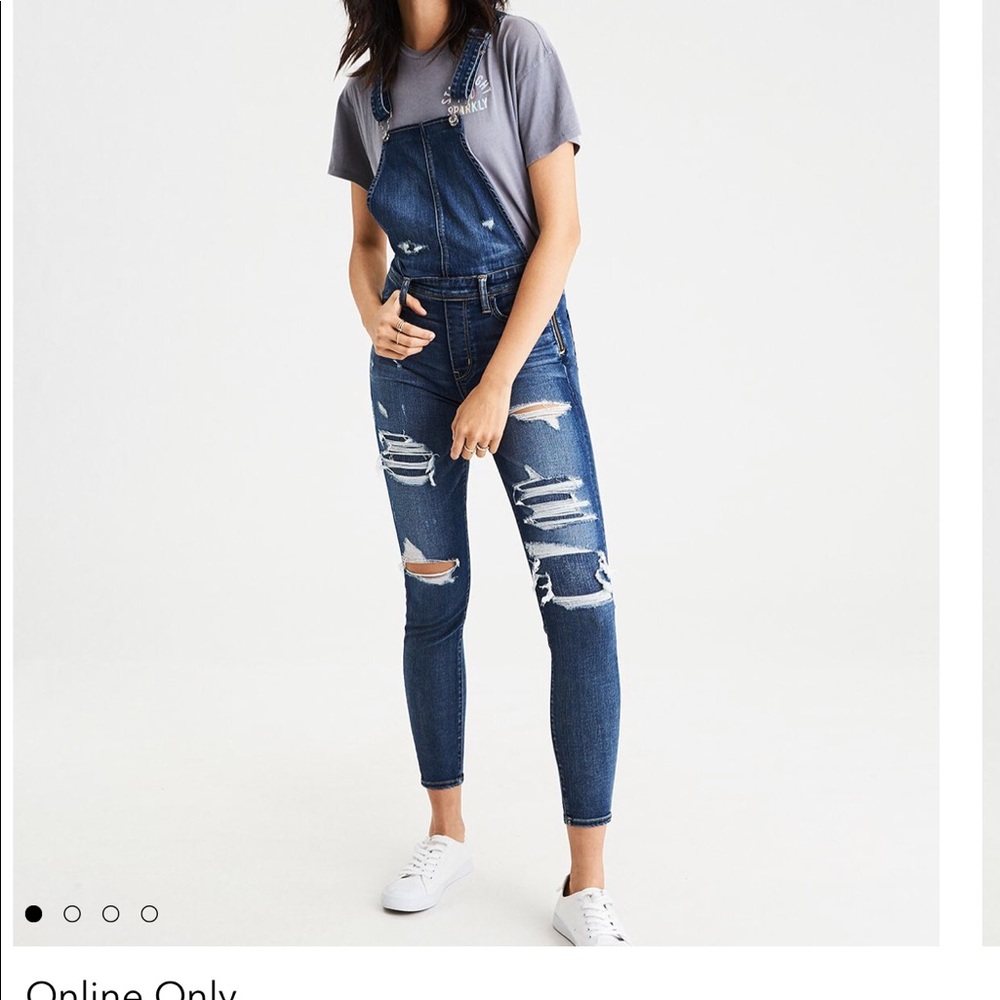Jump to the second photo indicator dot

pos(72,913)
